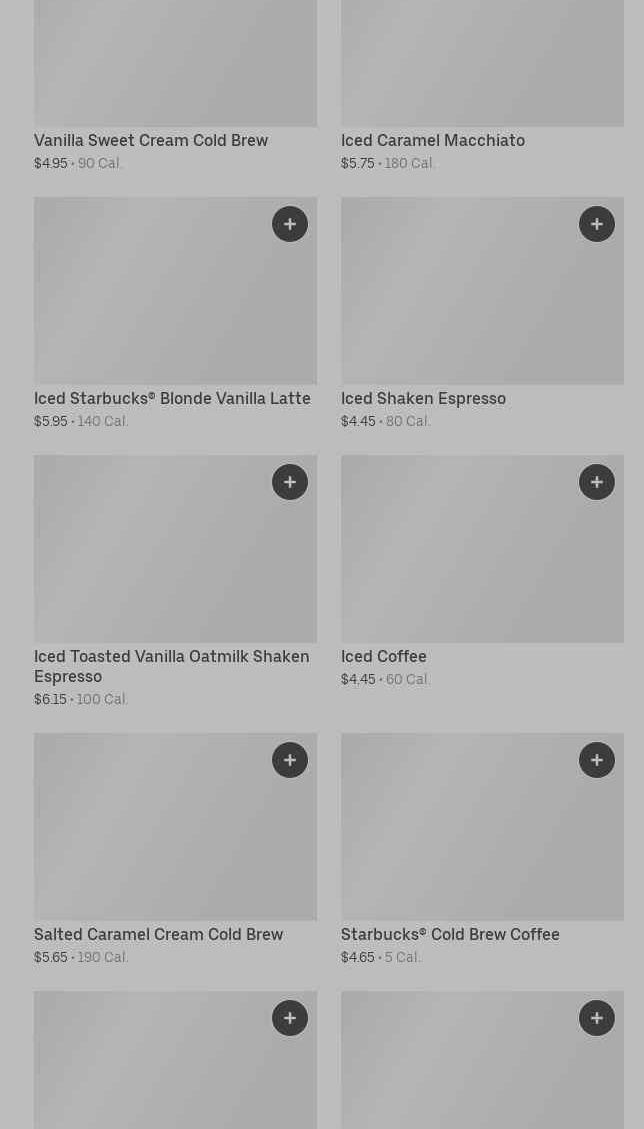View Starbucks Cold Brew Coffee details
Screen dimensions: 644x1129
(450, 935)
